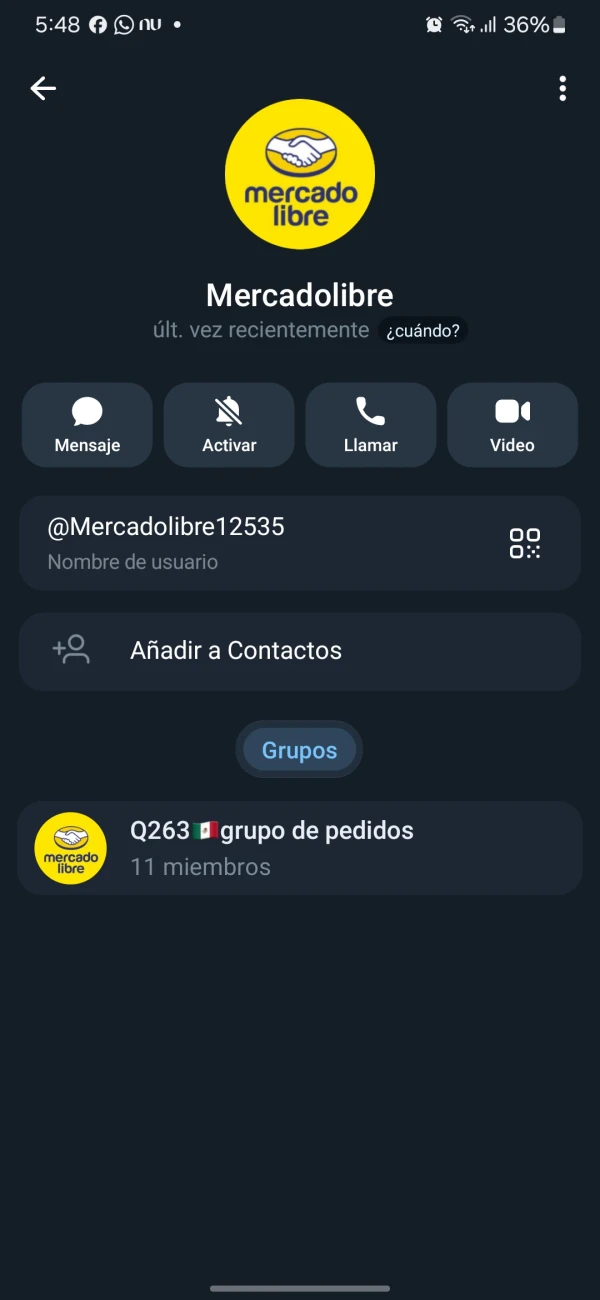
Task: Start a video call with Video
Action: tap(512, 425)
